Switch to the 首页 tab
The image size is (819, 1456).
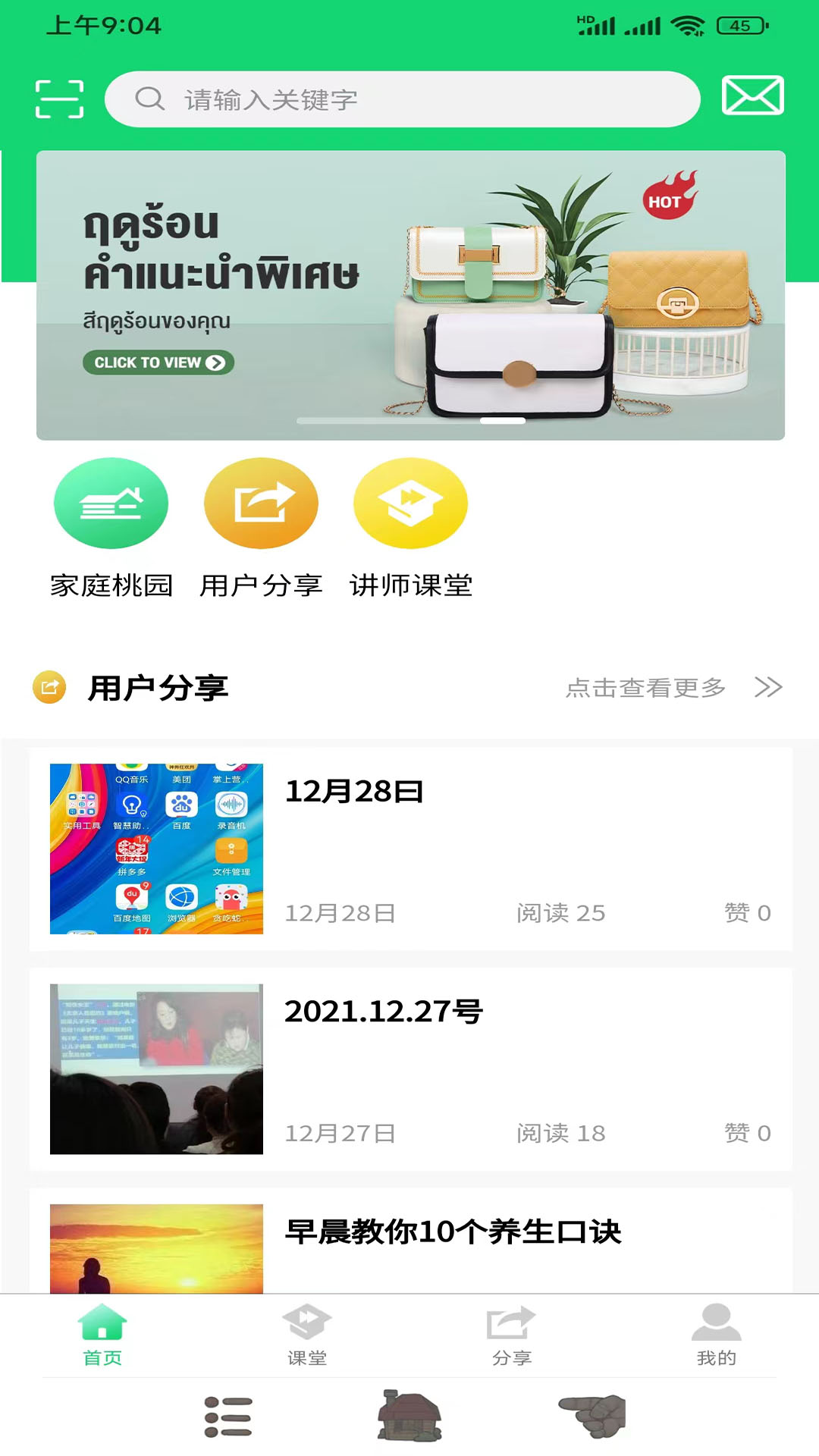(102, 1335)
